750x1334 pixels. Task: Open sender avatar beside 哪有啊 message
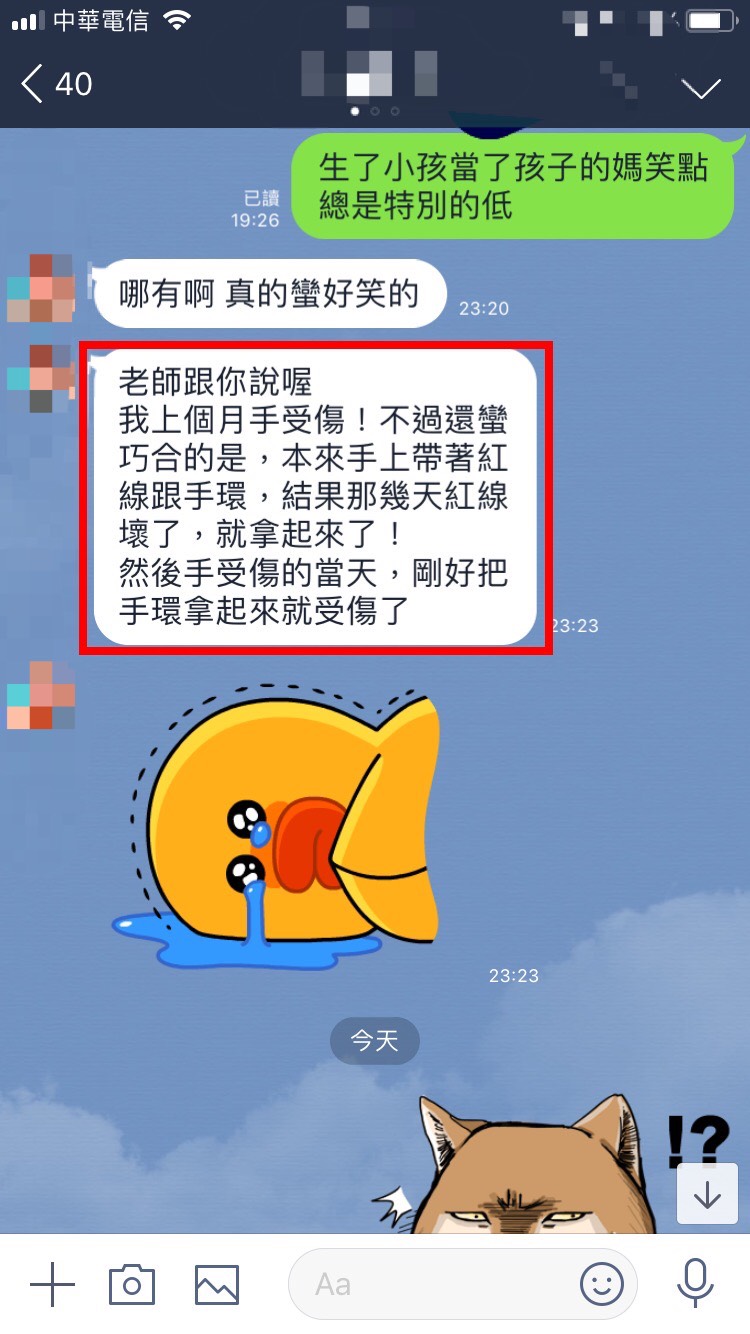click(x=40, y=288)
